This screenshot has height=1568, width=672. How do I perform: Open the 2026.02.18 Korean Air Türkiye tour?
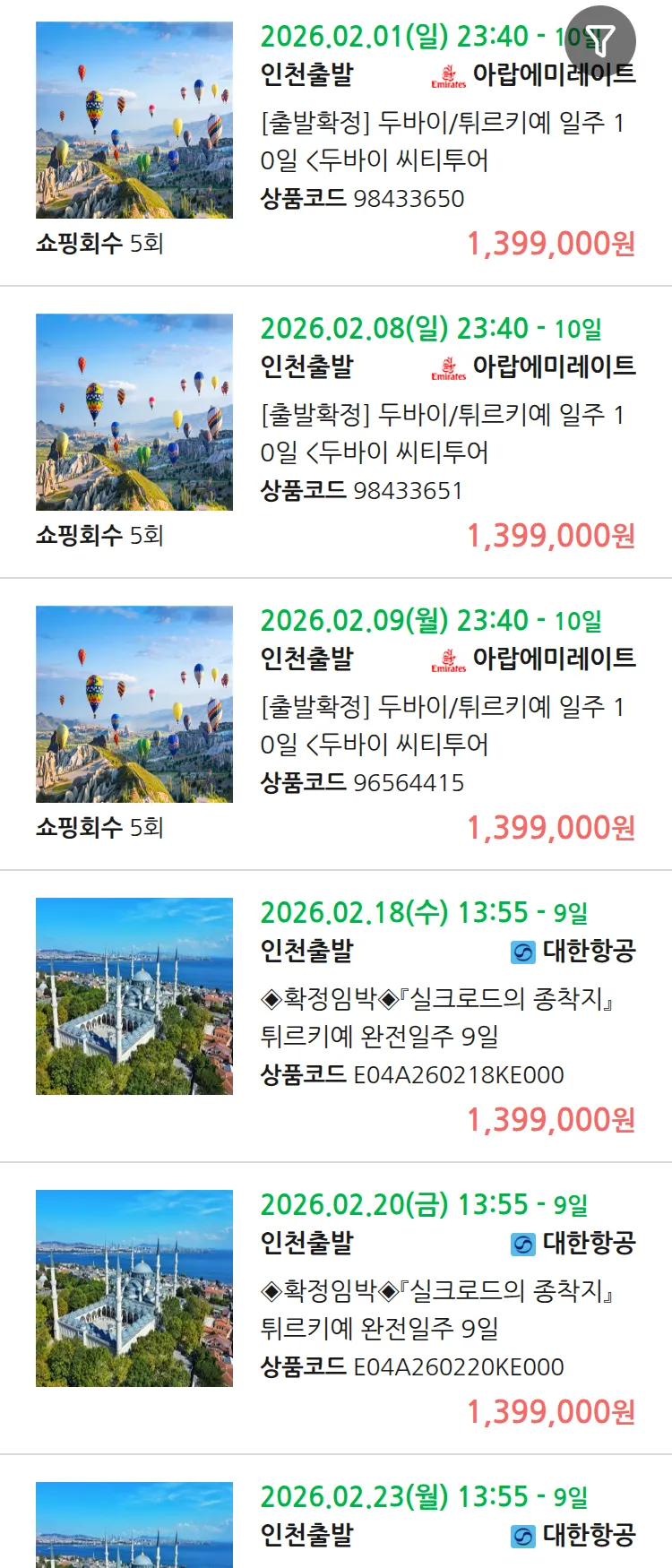(x=441, y=1017)
